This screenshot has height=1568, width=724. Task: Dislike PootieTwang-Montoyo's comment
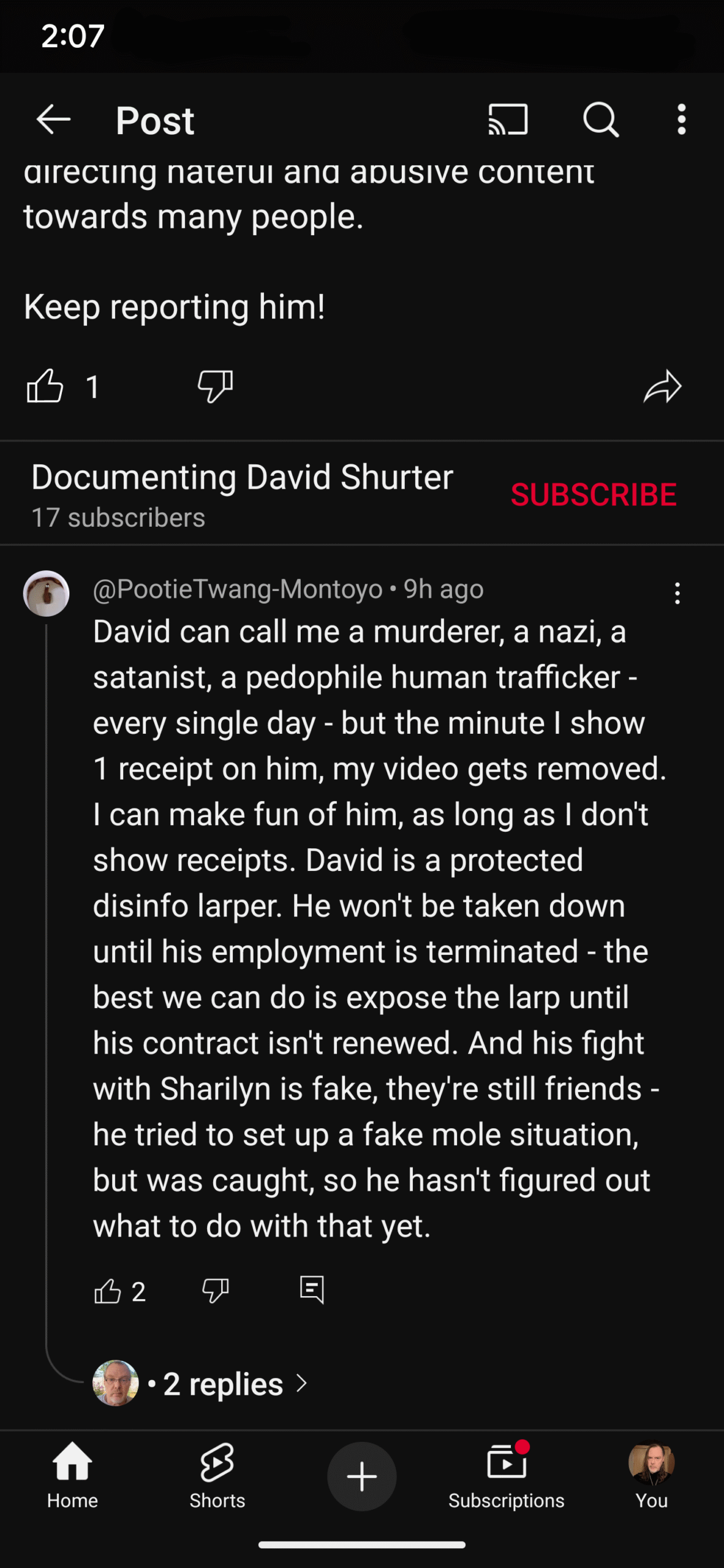[216, 1291]
